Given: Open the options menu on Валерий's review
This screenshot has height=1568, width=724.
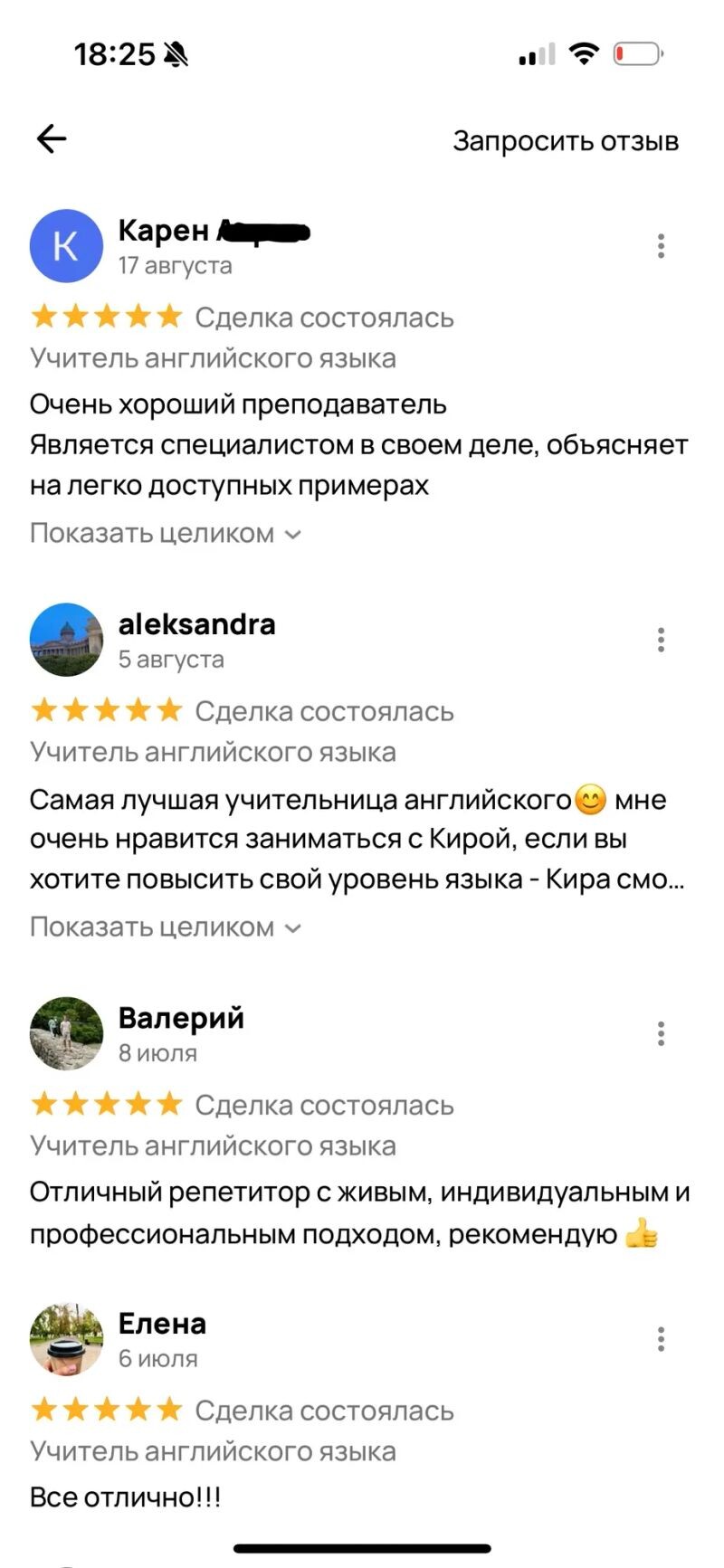Looking at the screenshot, I should click(x=662, y=1033).
